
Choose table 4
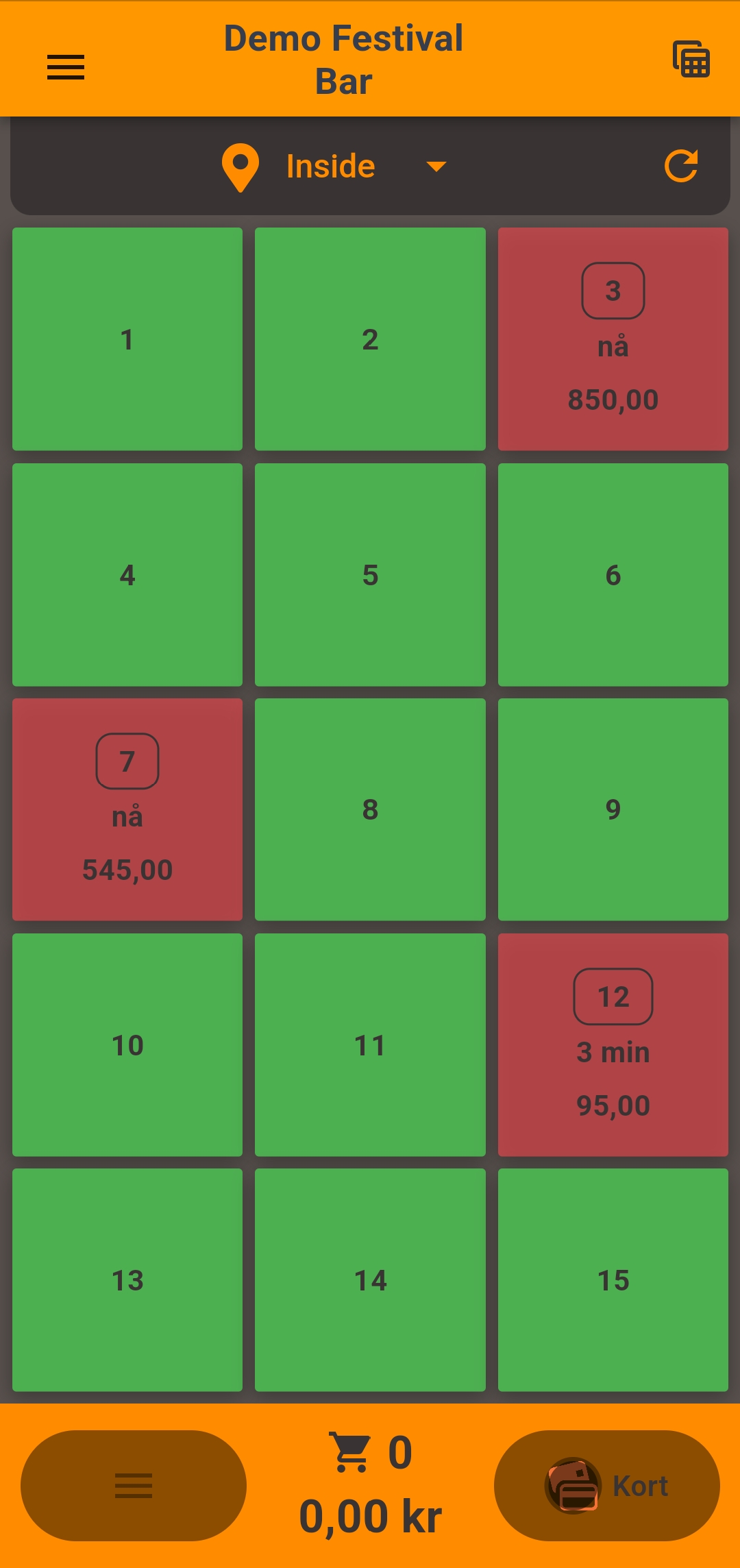127,574
